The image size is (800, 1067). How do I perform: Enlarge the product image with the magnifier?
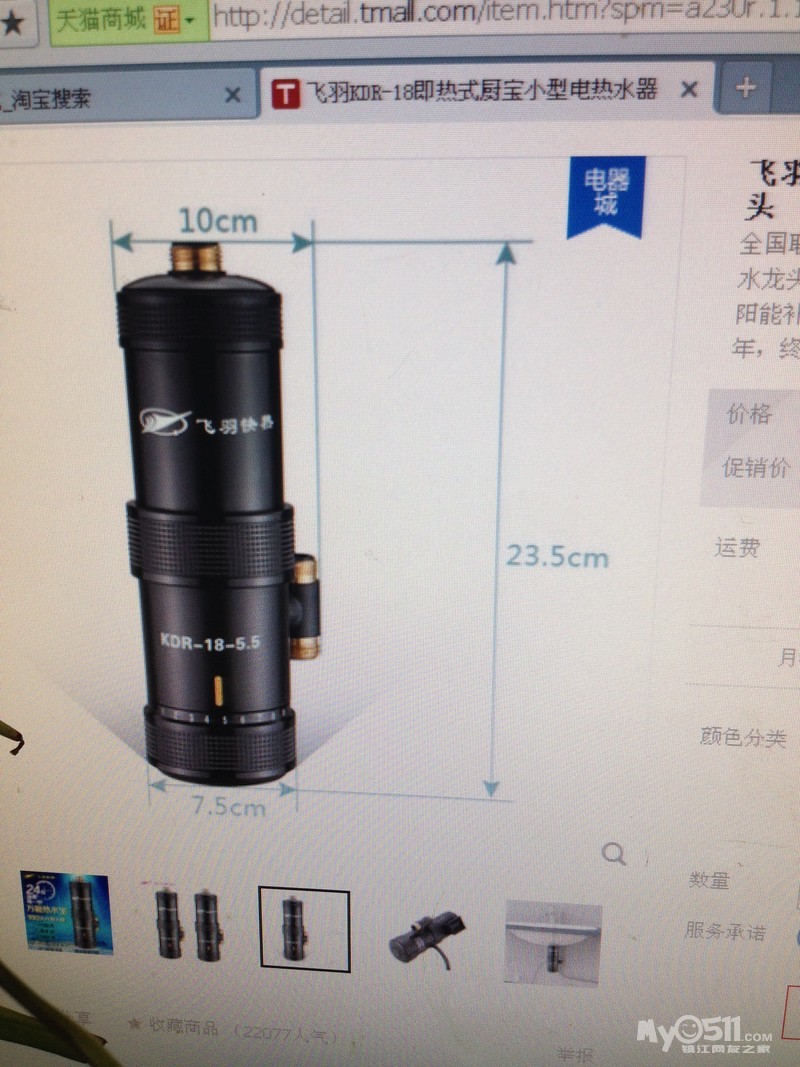tap(614, 853)
